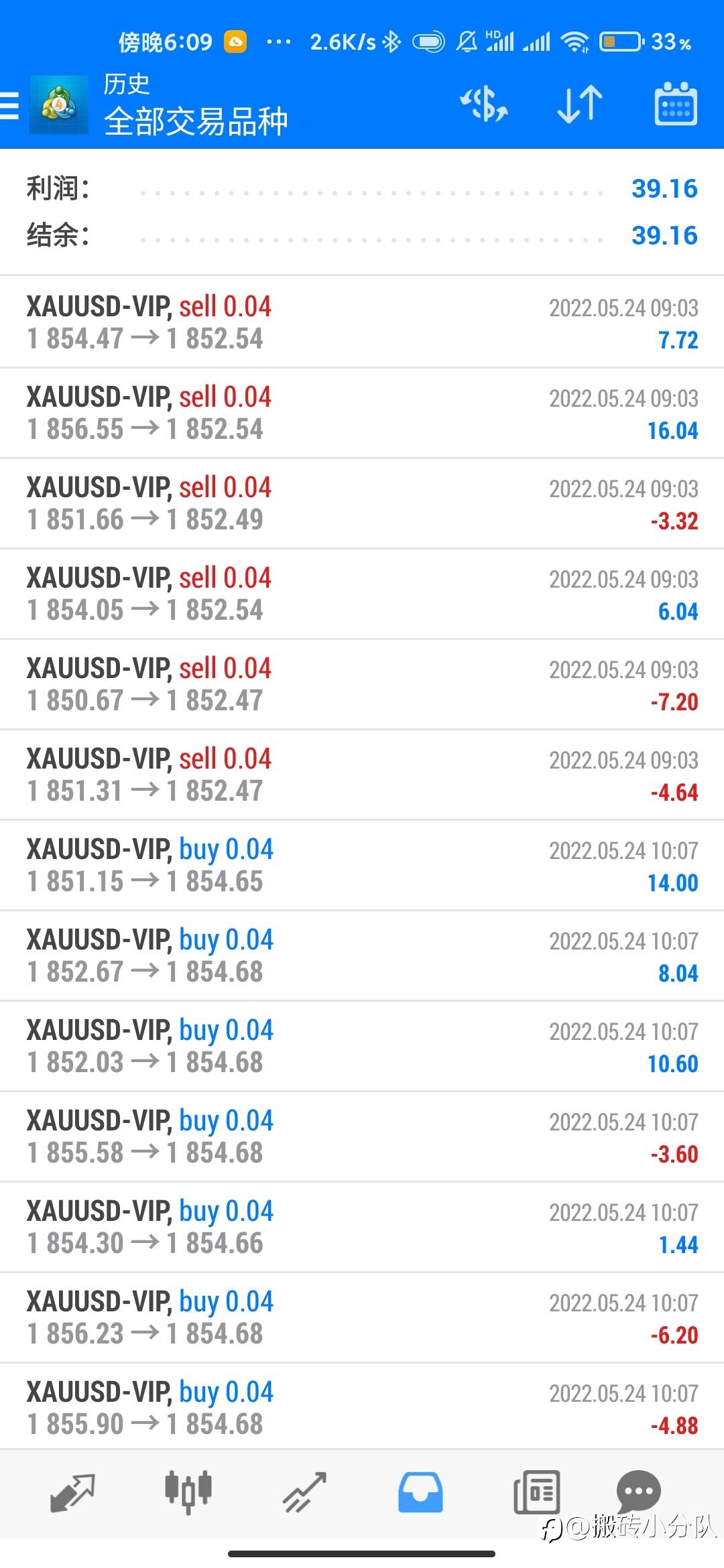Open the hamburger drawer menu
The width and height of the screenshot is (724, 1568).
point(9,105)
